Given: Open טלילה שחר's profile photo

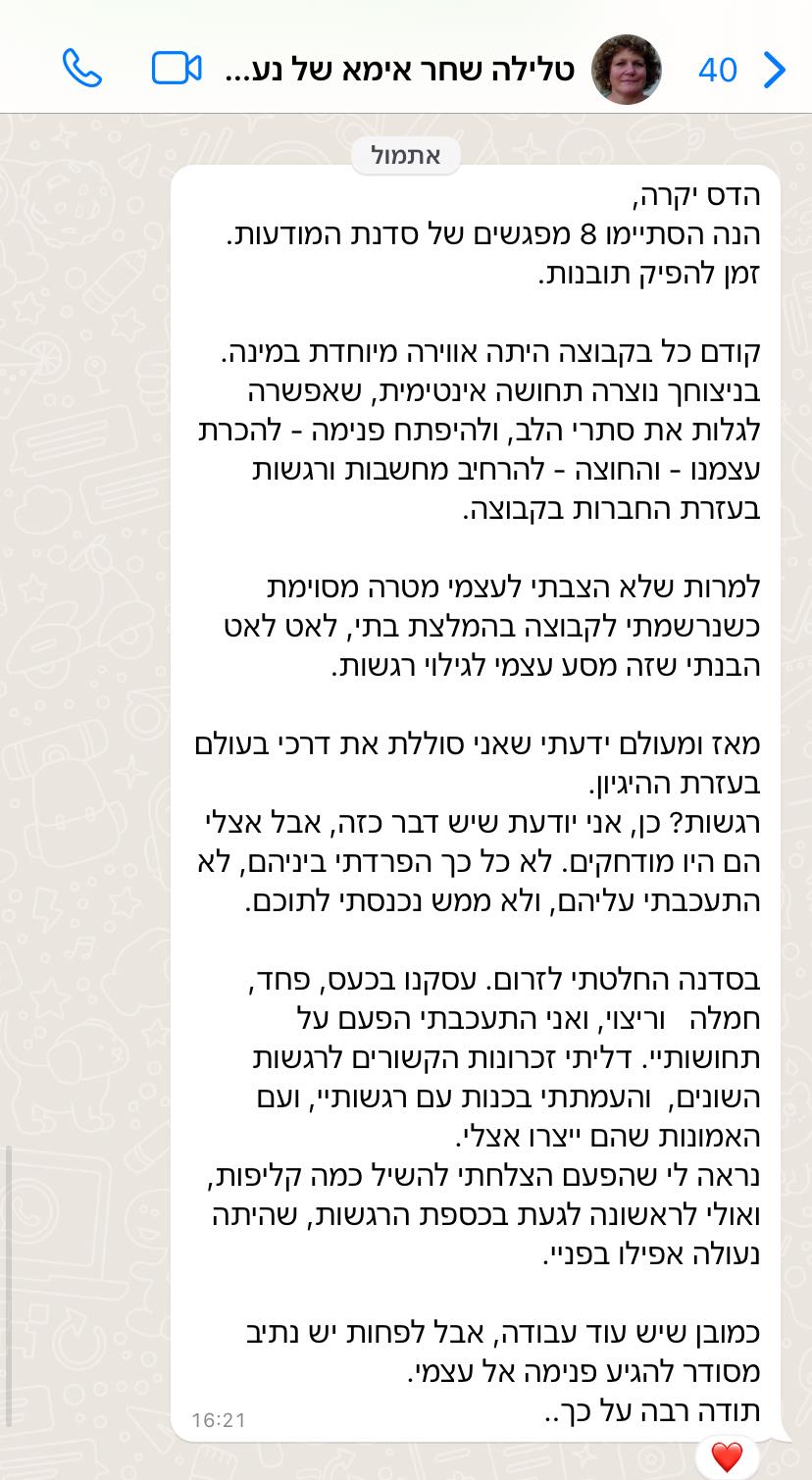Looking at the screenshot, I should [627, 70].
